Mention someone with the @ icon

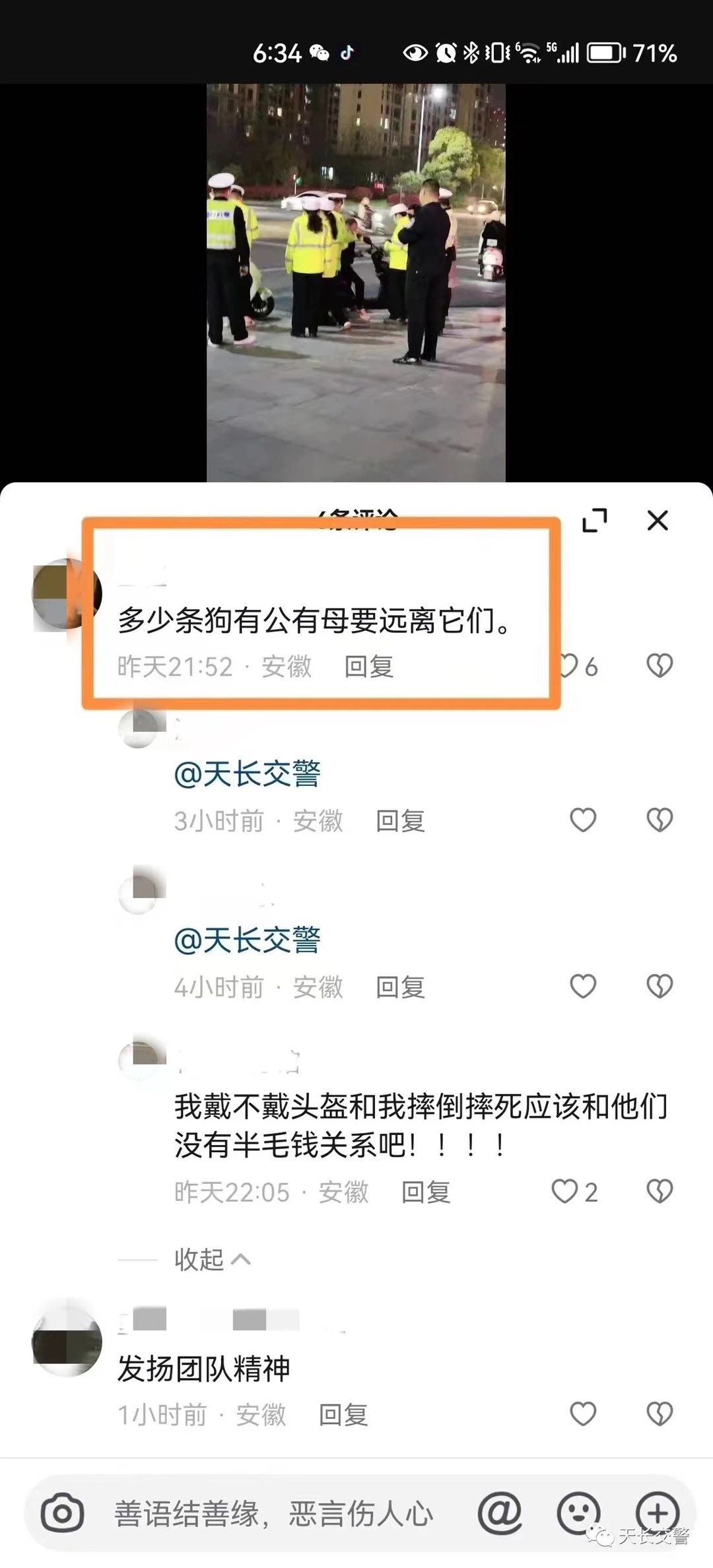(x=500, y=1513)
